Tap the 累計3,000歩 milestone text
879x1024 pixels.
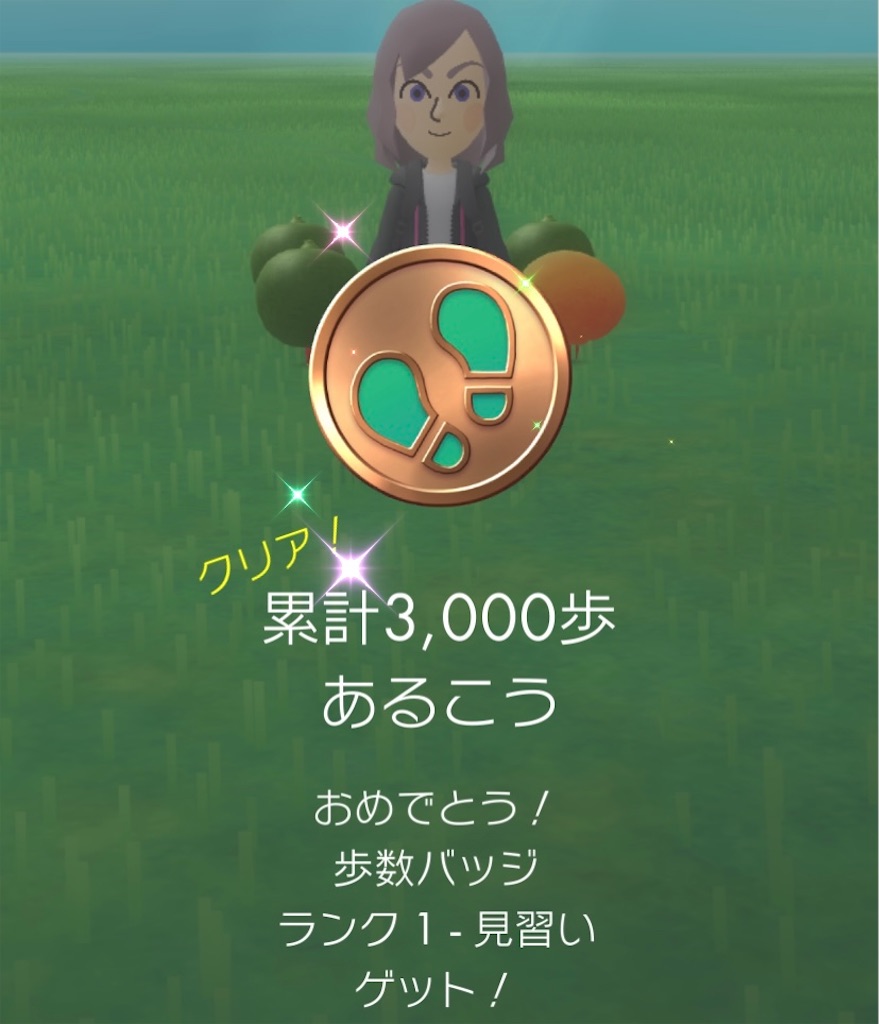(438, 620)
